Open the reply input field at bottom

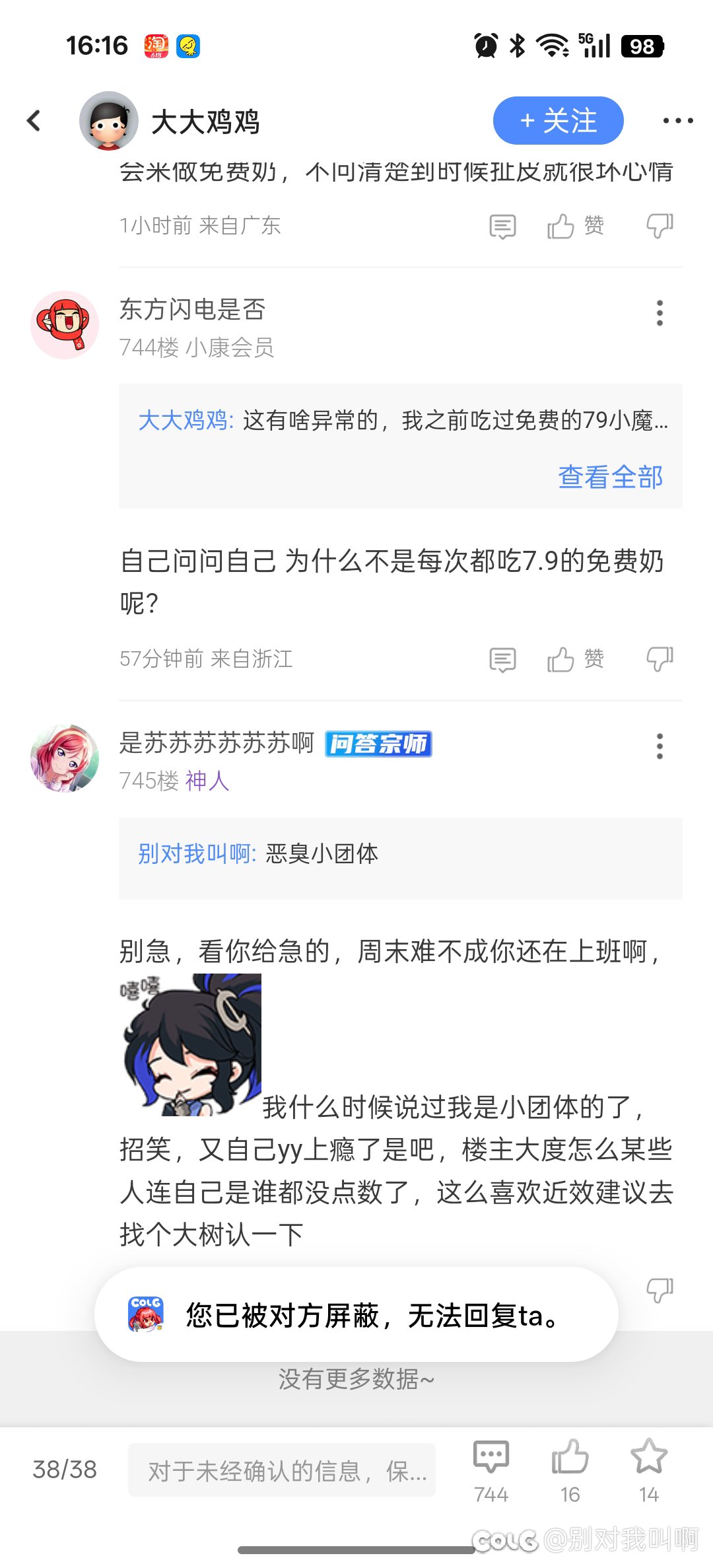[x=282, y=1470]
